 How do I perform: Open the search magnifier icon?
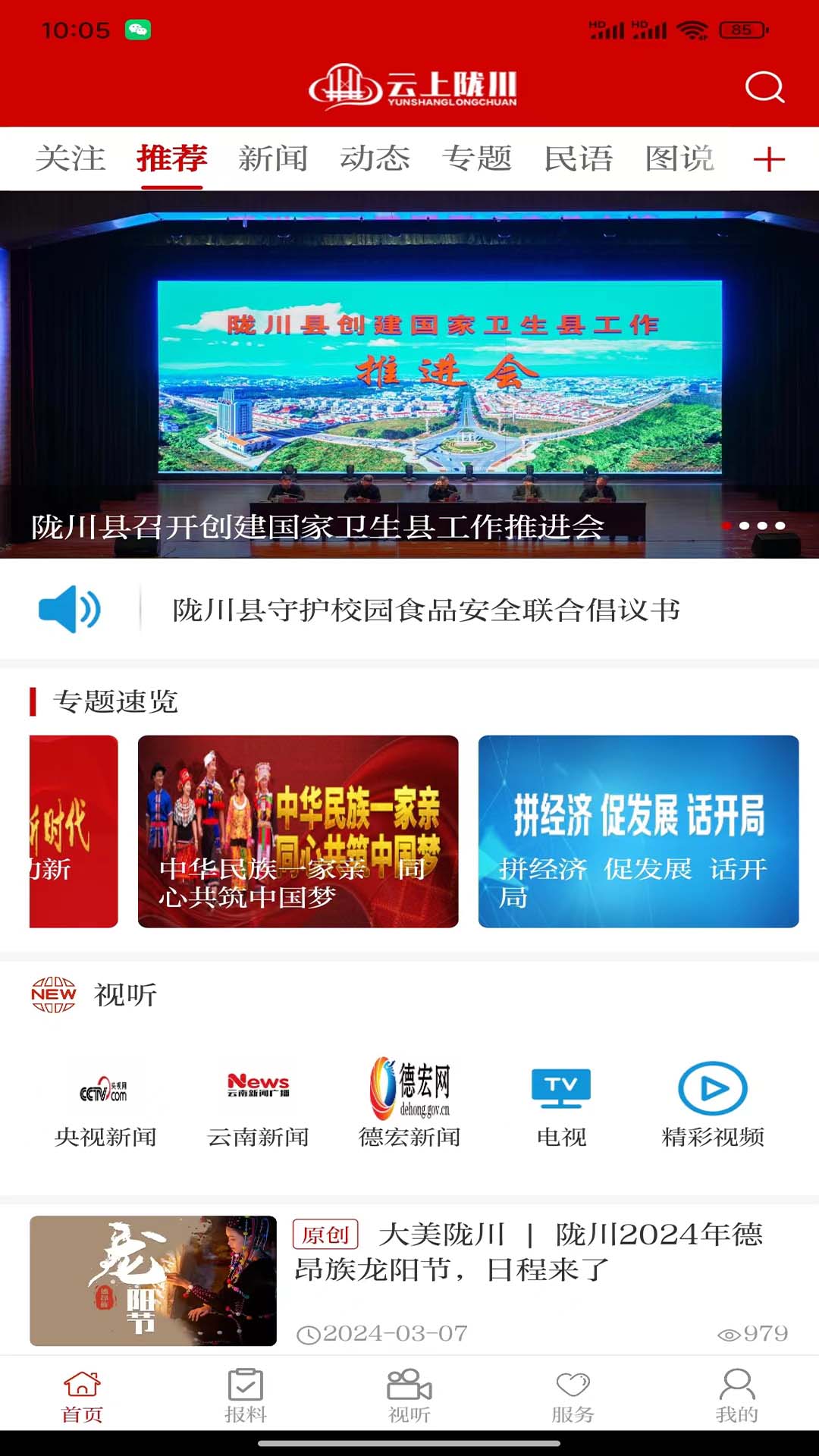pyautogui.click(x=764, y=87)
